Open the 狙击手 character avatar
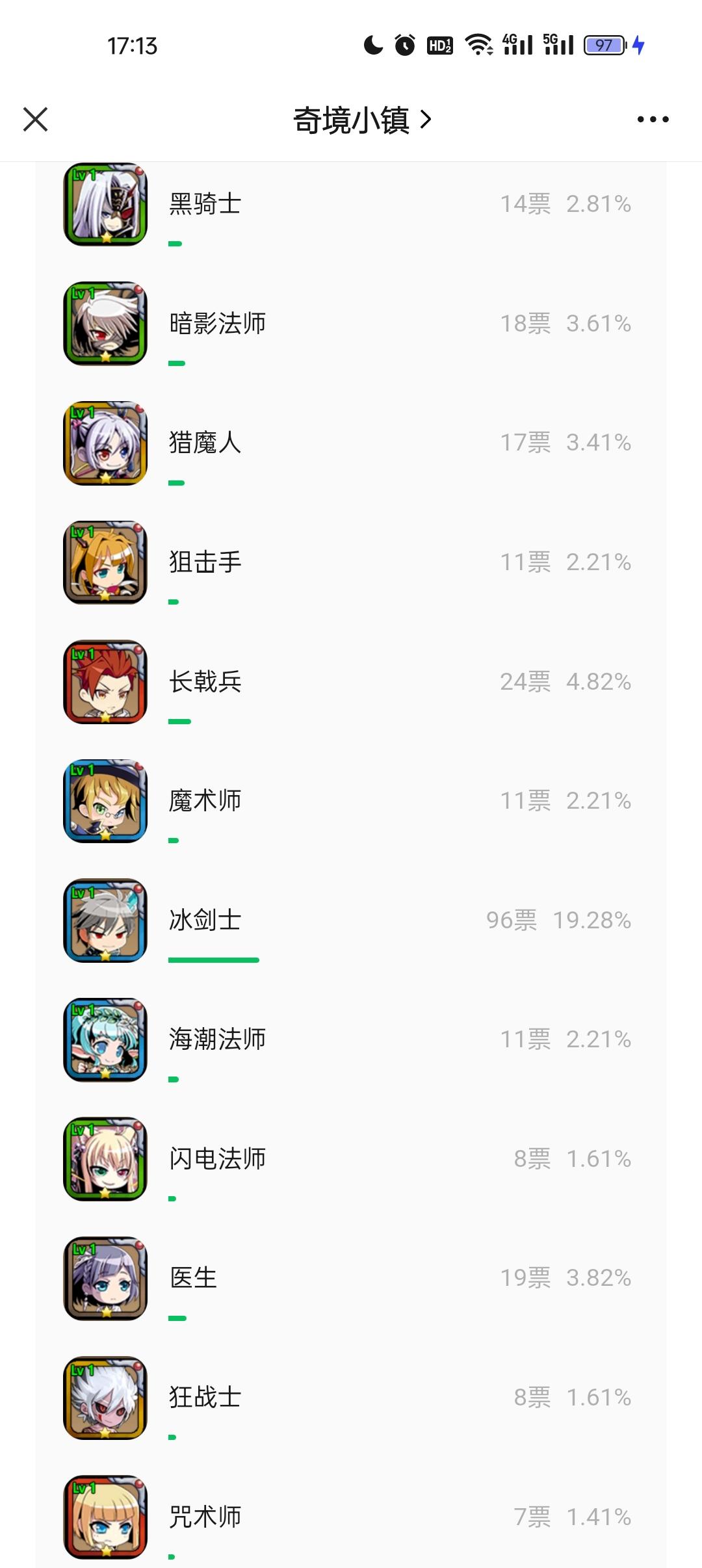Viewport: 702px width, 1568px height. tap(105, 562)
